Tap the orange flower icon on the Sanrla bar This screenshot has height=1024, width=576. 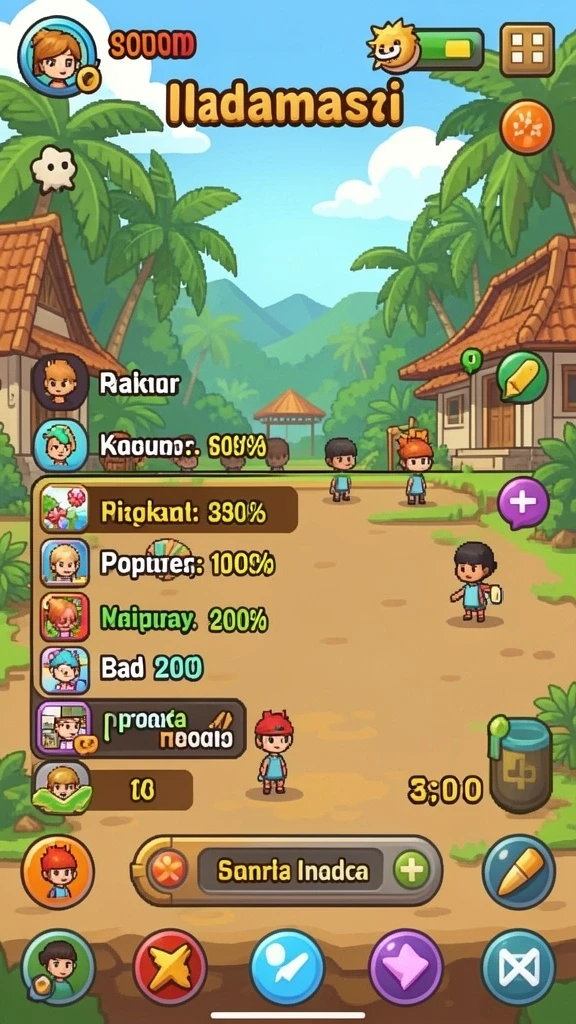coord(168,870)
